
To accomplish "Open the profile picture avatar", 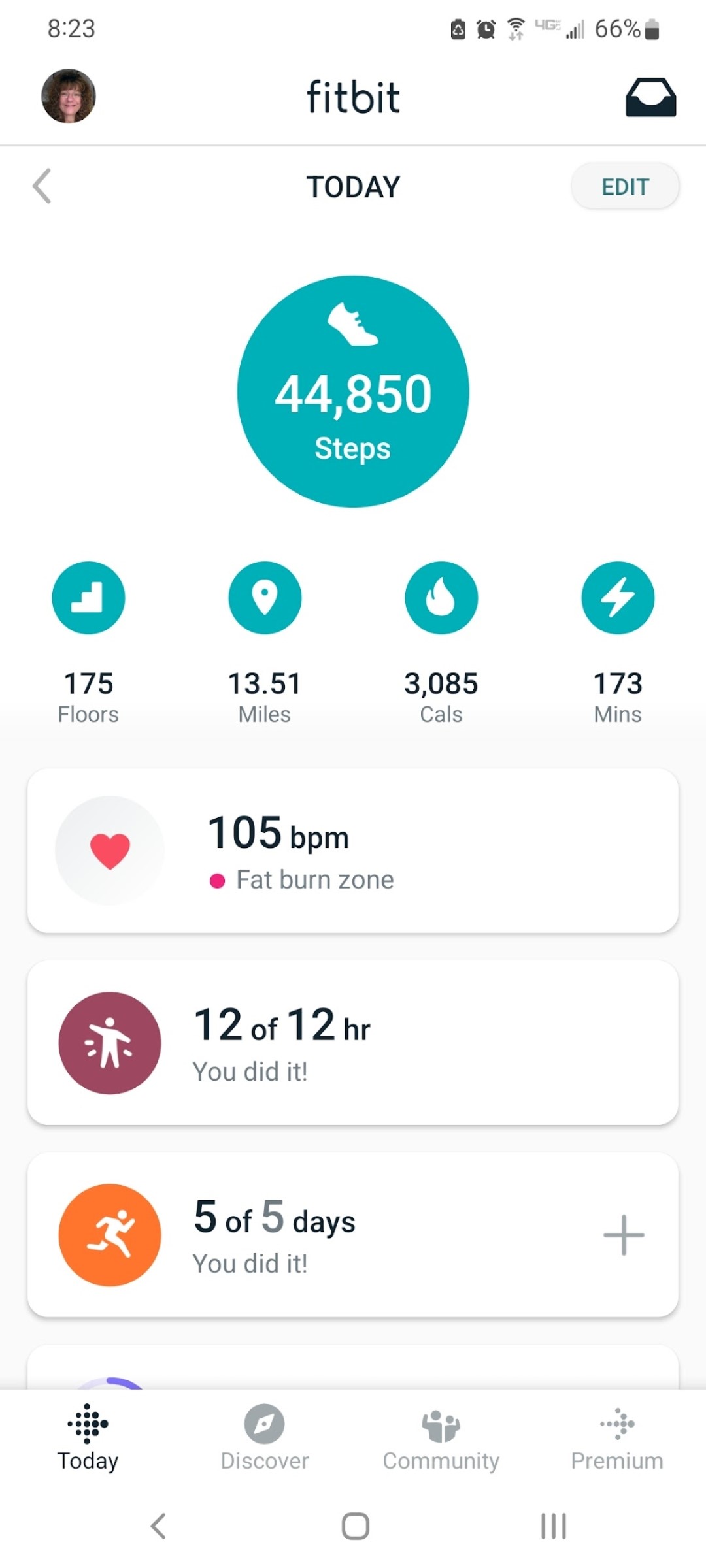I will click(69, 96).
